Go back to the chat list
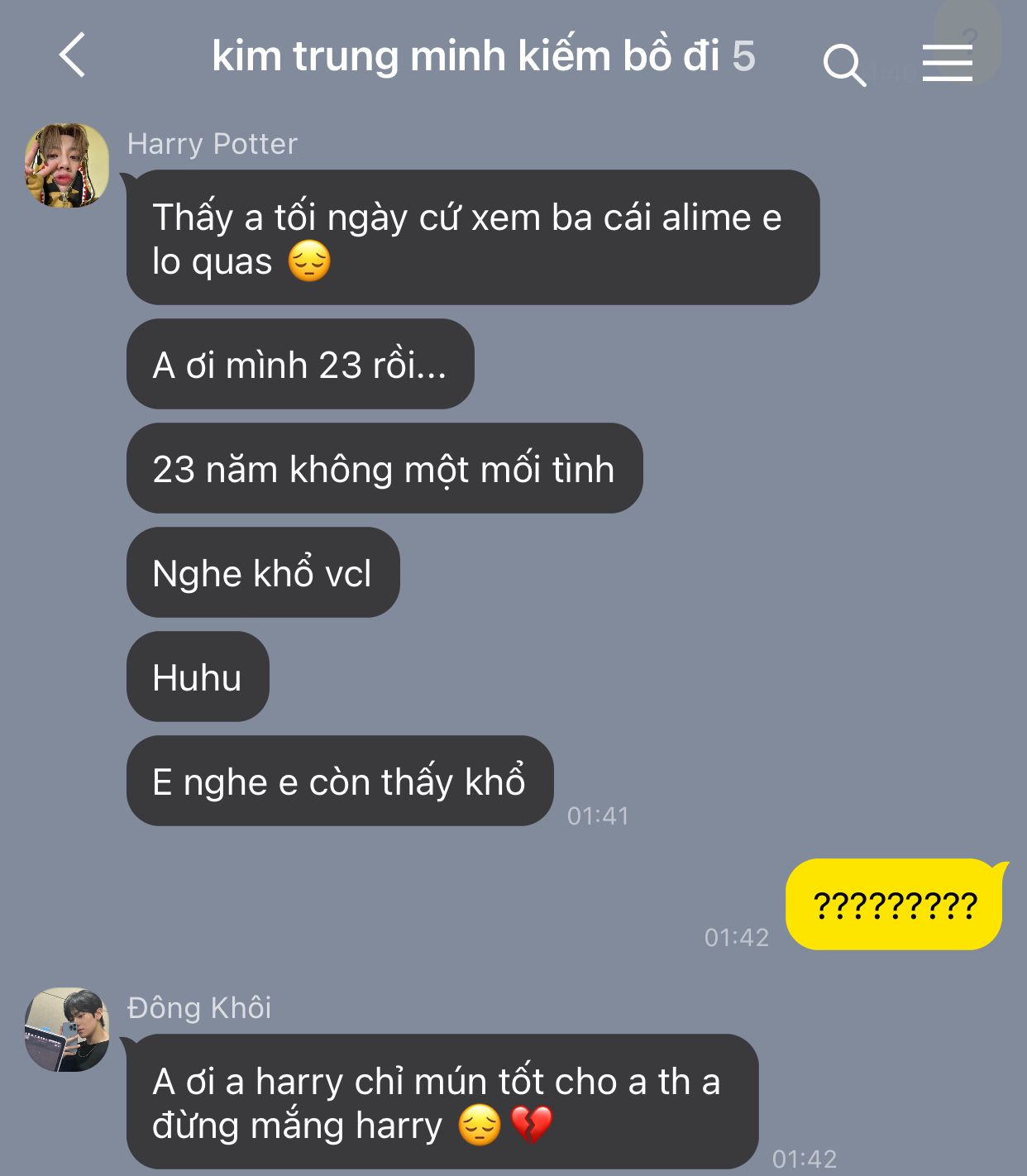The image size is (1027, 1176). (73, 56)
